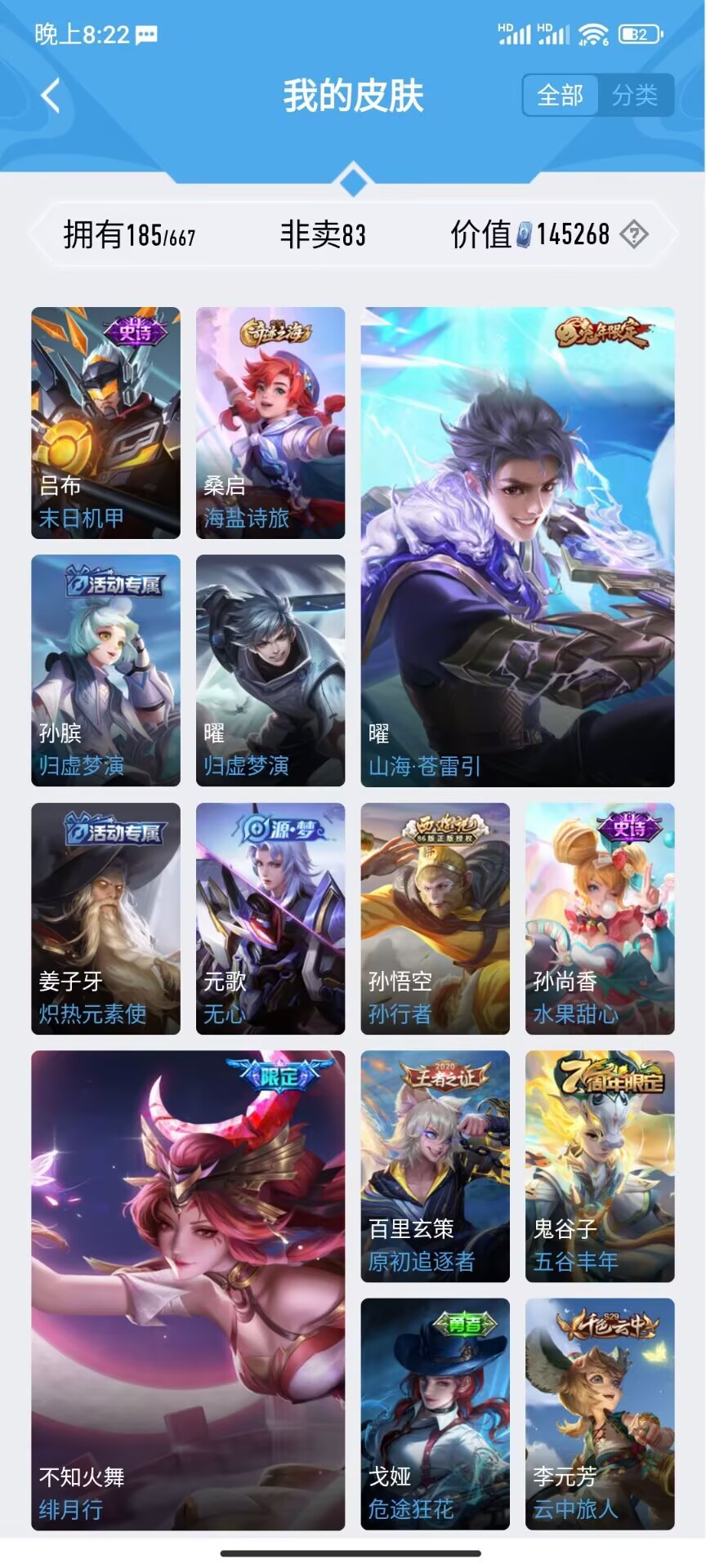Viewport: 706px width, 1568px height.
Task: View 百里玄策 原初追逐者 skin
Action: click(435, 1165)
